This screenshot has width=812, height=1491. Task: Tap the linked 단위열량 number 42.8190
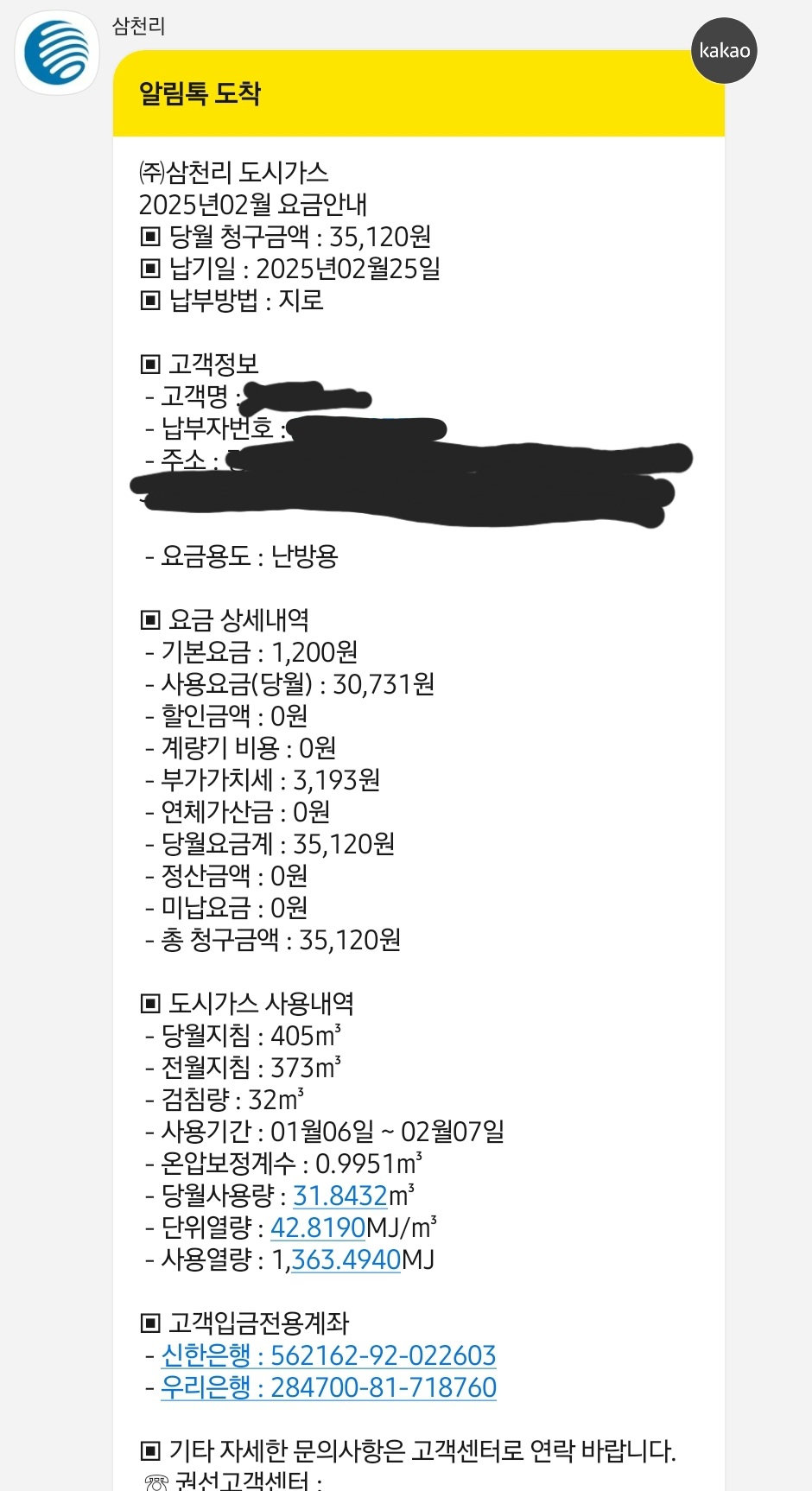pyautogui.click(x=318, y=1228)
